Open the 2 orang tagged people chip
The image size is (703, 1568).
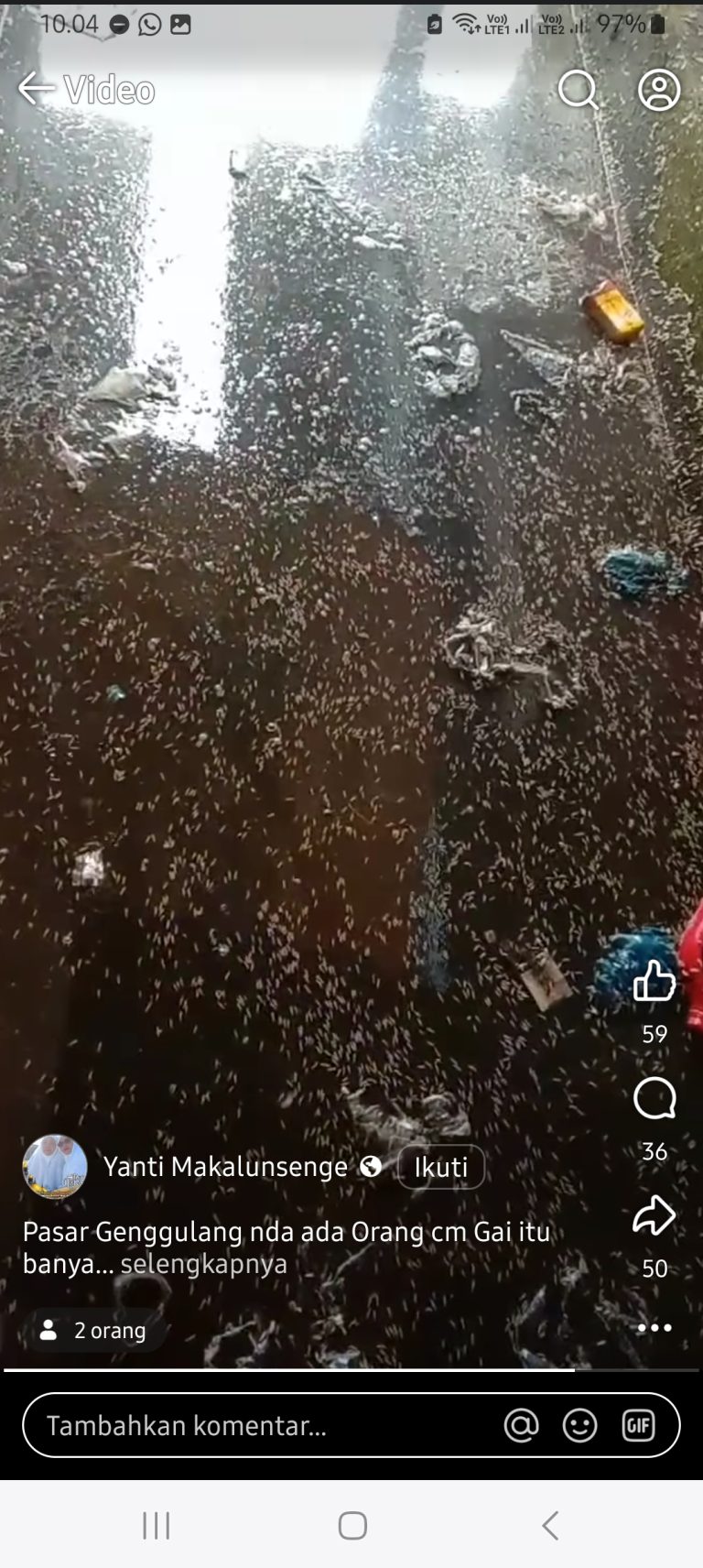[x=93, y=1330]
